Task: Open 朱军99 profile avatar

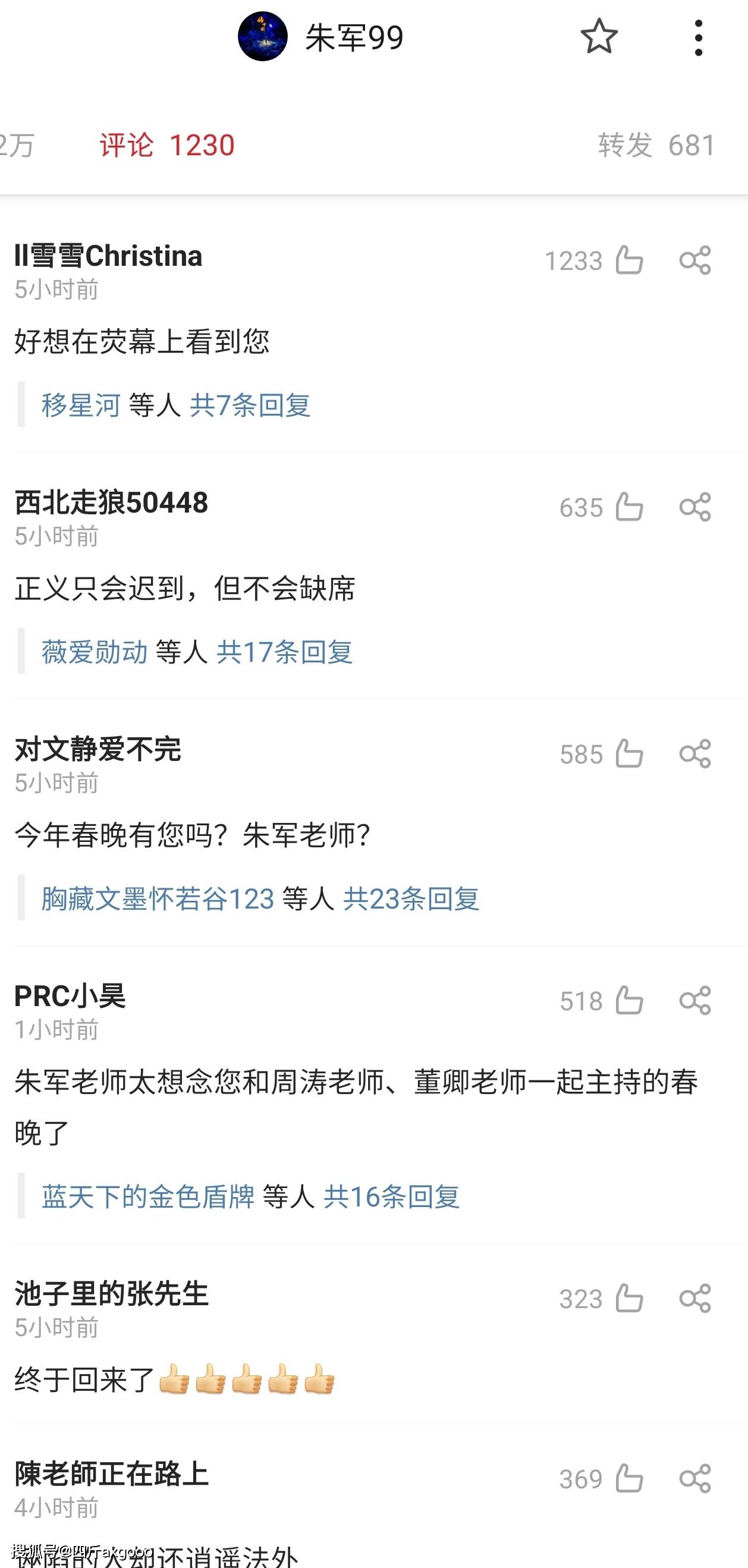Action: (x=262, y=36)
